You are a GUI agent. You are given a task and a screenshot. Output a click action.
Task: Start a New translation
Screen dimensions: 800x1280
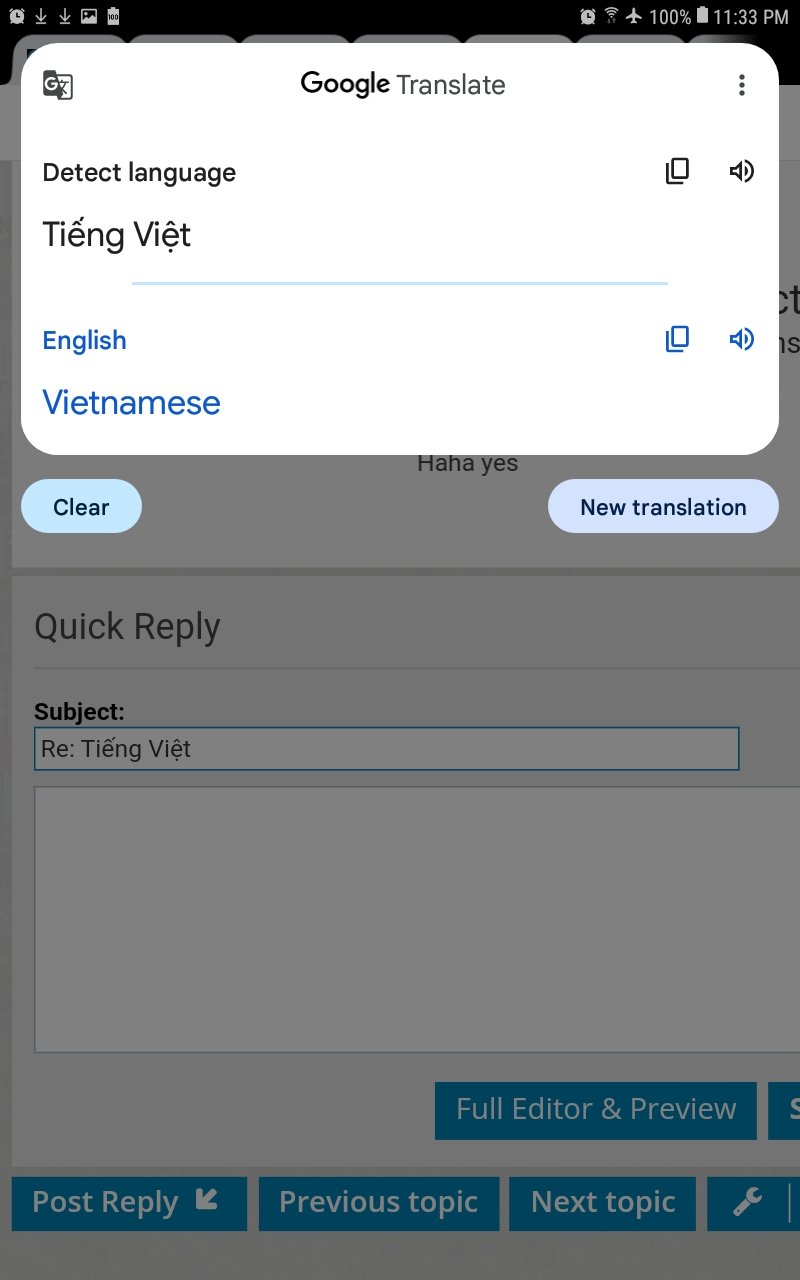[x=663, y=507]
